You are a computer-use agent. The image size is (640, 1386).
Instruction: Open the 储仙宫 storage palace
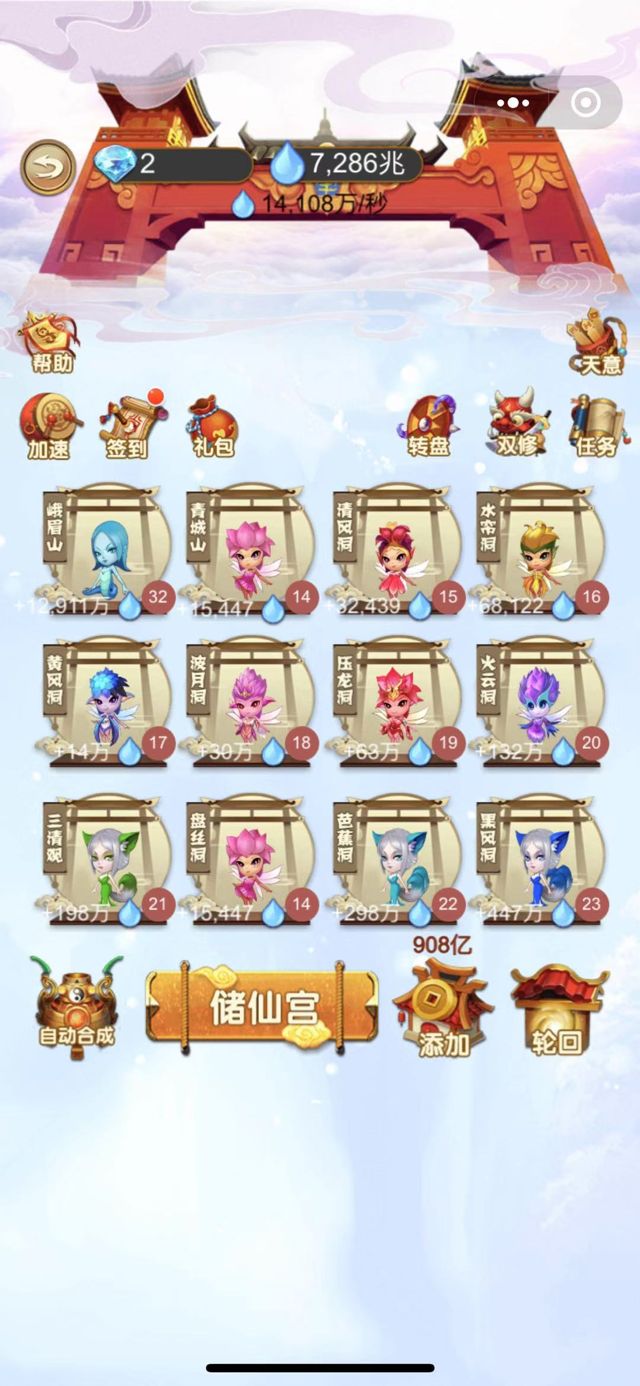pyautogui.click(x=262, y=1008)
